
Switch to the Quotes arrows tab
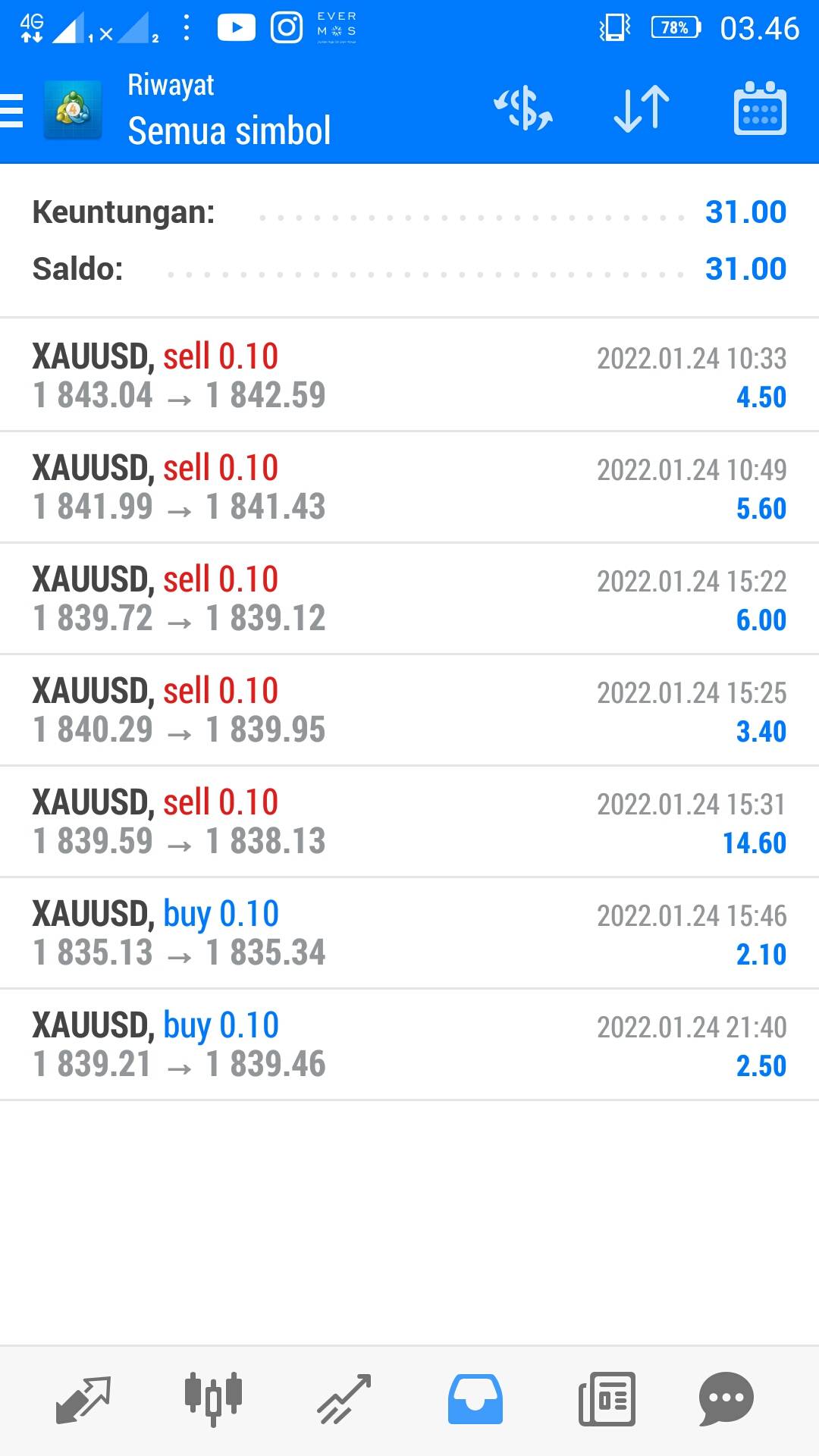pyautogui.click(x=83, y=1399)
